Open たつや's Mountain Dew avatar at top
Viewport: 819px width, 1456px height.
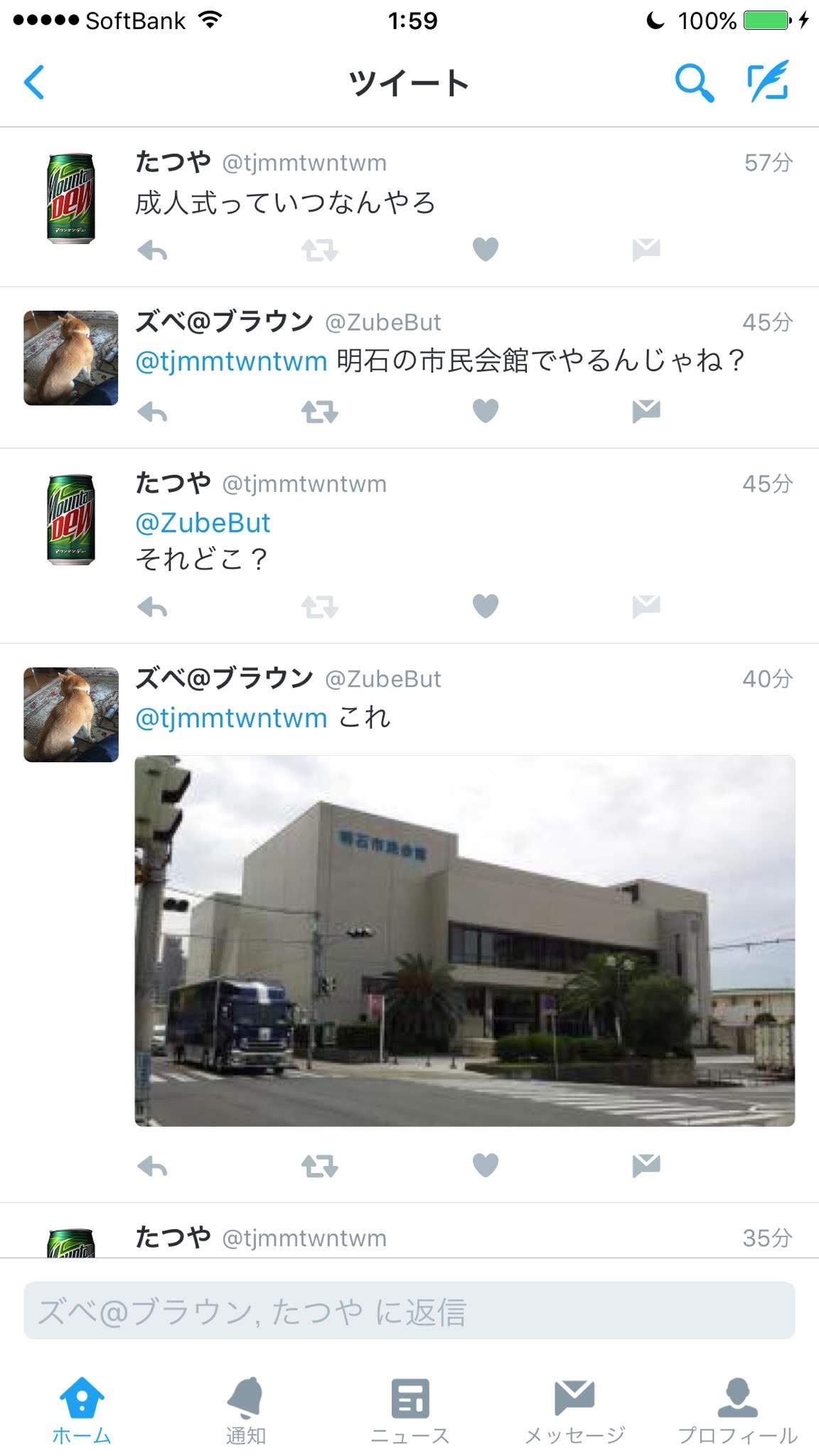point(70,198)
